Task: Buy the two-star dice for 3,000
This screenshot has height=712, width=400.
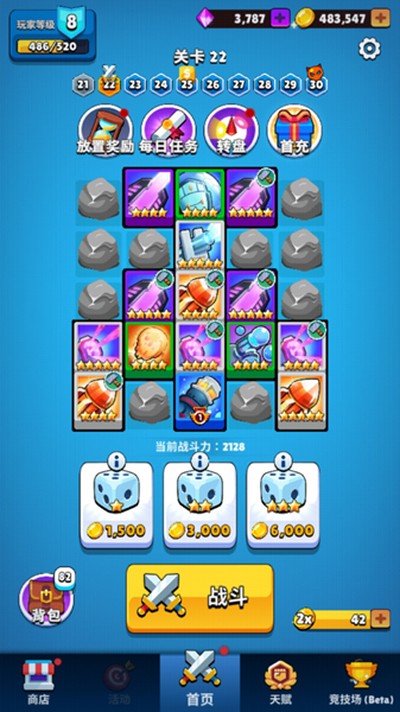Action: tap(200, 506)
